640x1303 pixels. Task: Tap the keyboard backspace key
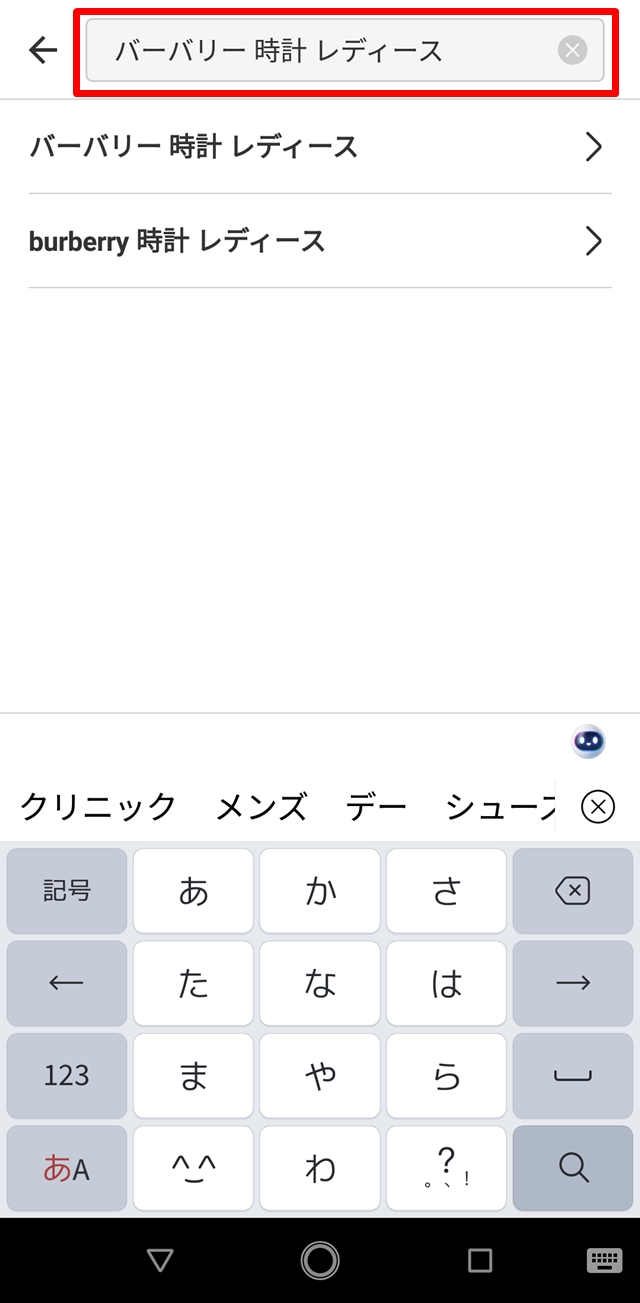572,891
